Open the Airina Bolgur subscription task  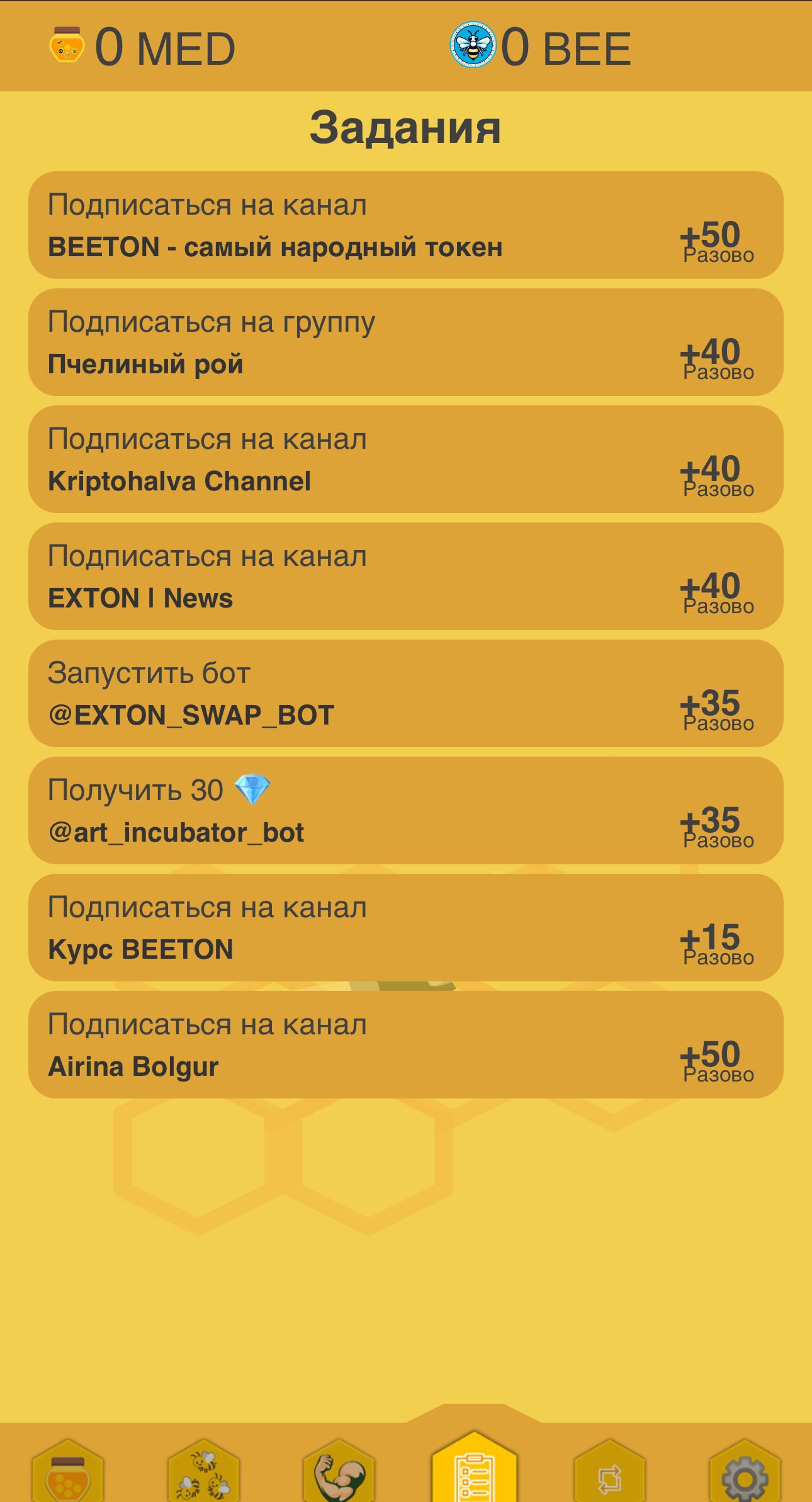(x=406, y=1045)
